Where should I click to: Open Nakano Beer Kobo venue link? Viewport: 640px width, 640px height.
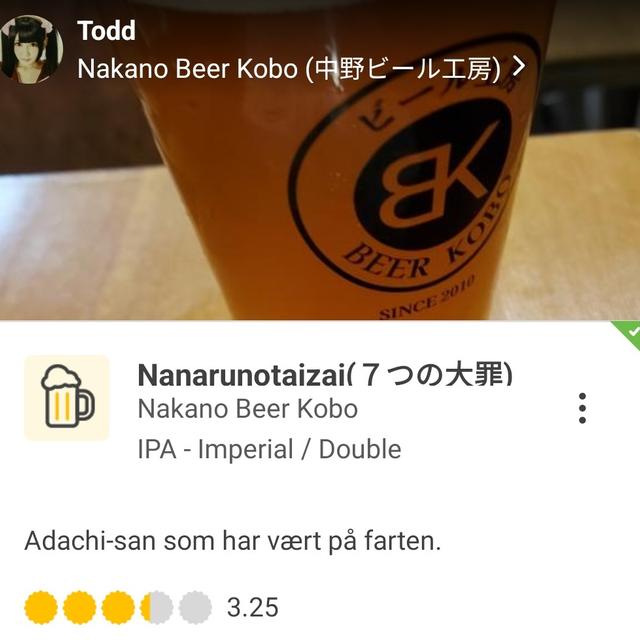[x=300, y=68]
